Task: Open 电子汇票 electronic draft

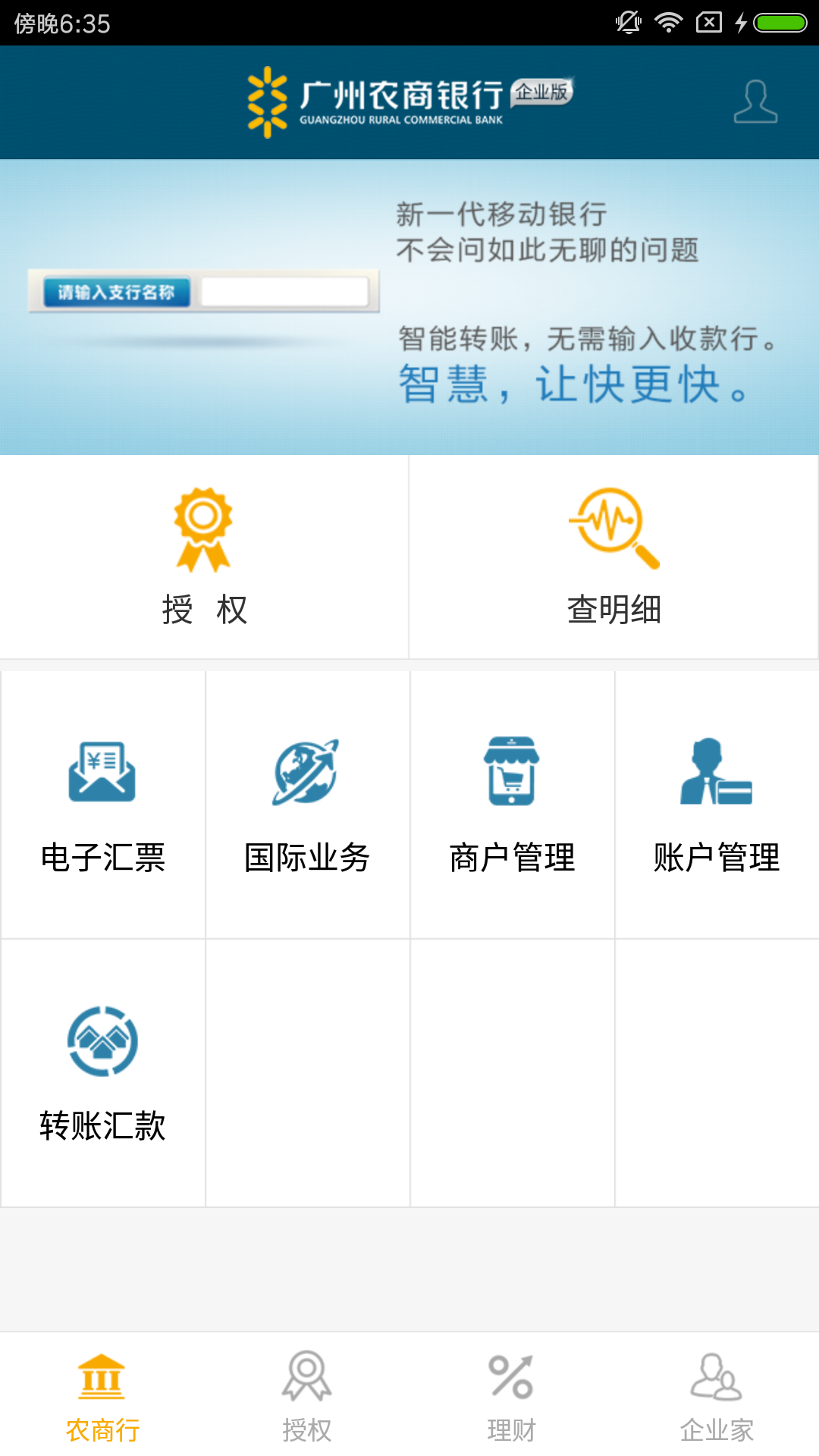Action: point(103,805)
